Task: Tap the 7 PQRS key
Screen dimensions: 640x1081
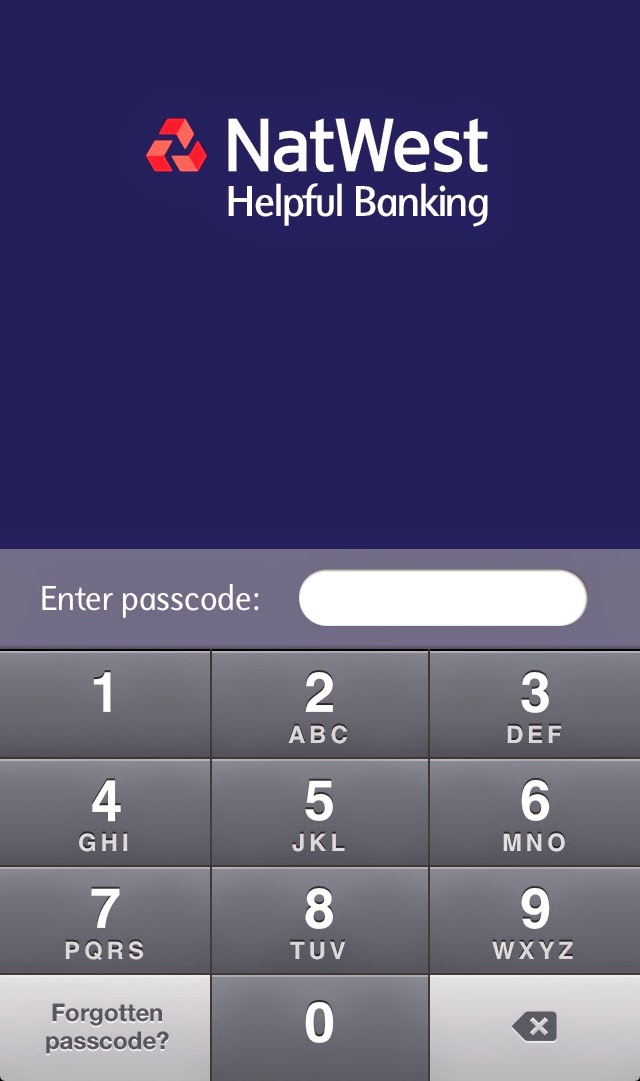Action: point(105,920)
